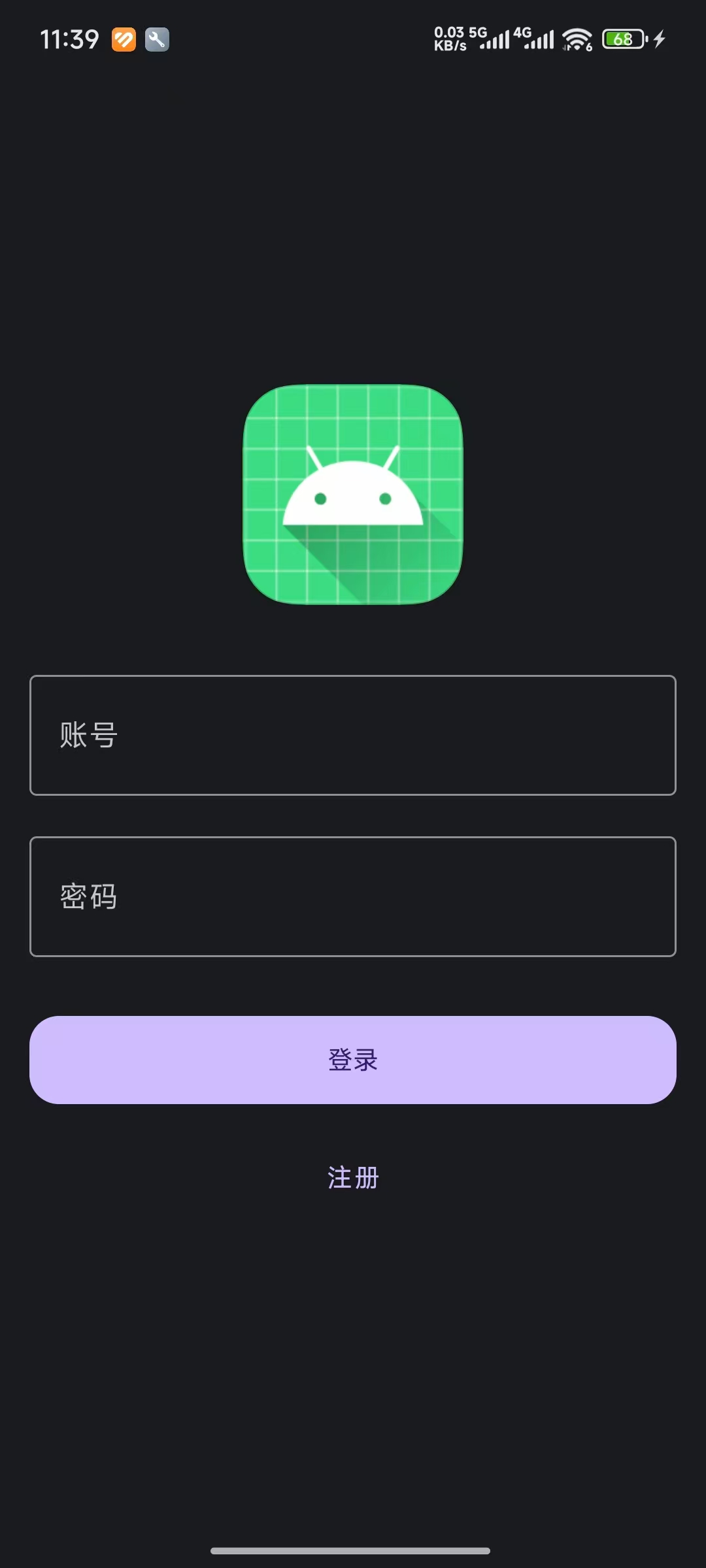The width and height of the screenshot is (706, 1568).
Task: Open the 注册 registration option
Action: point(353,1178)
